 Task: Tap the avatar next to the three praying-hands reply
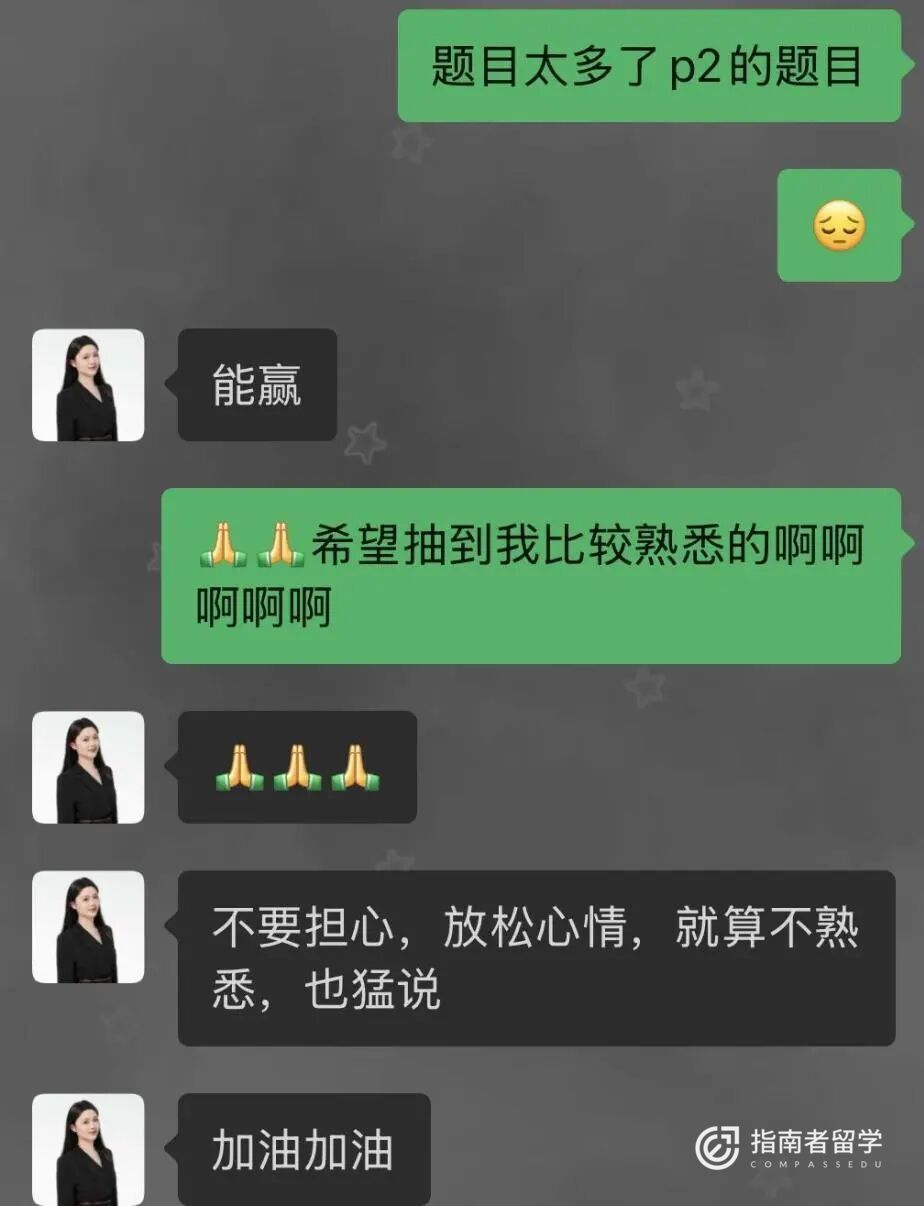point(88,767)
